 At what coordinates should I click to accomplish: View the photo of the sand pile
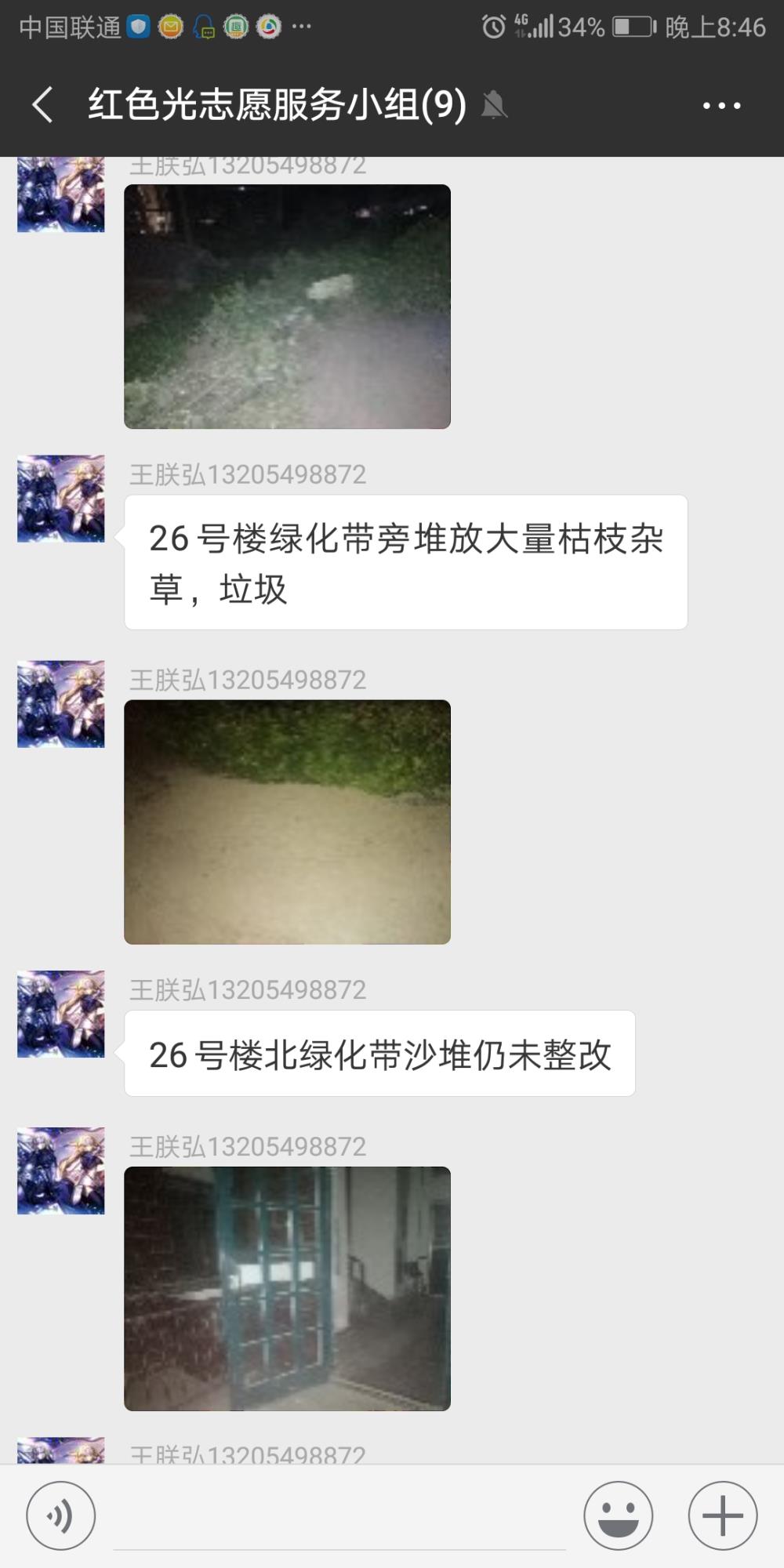[287, 822]
